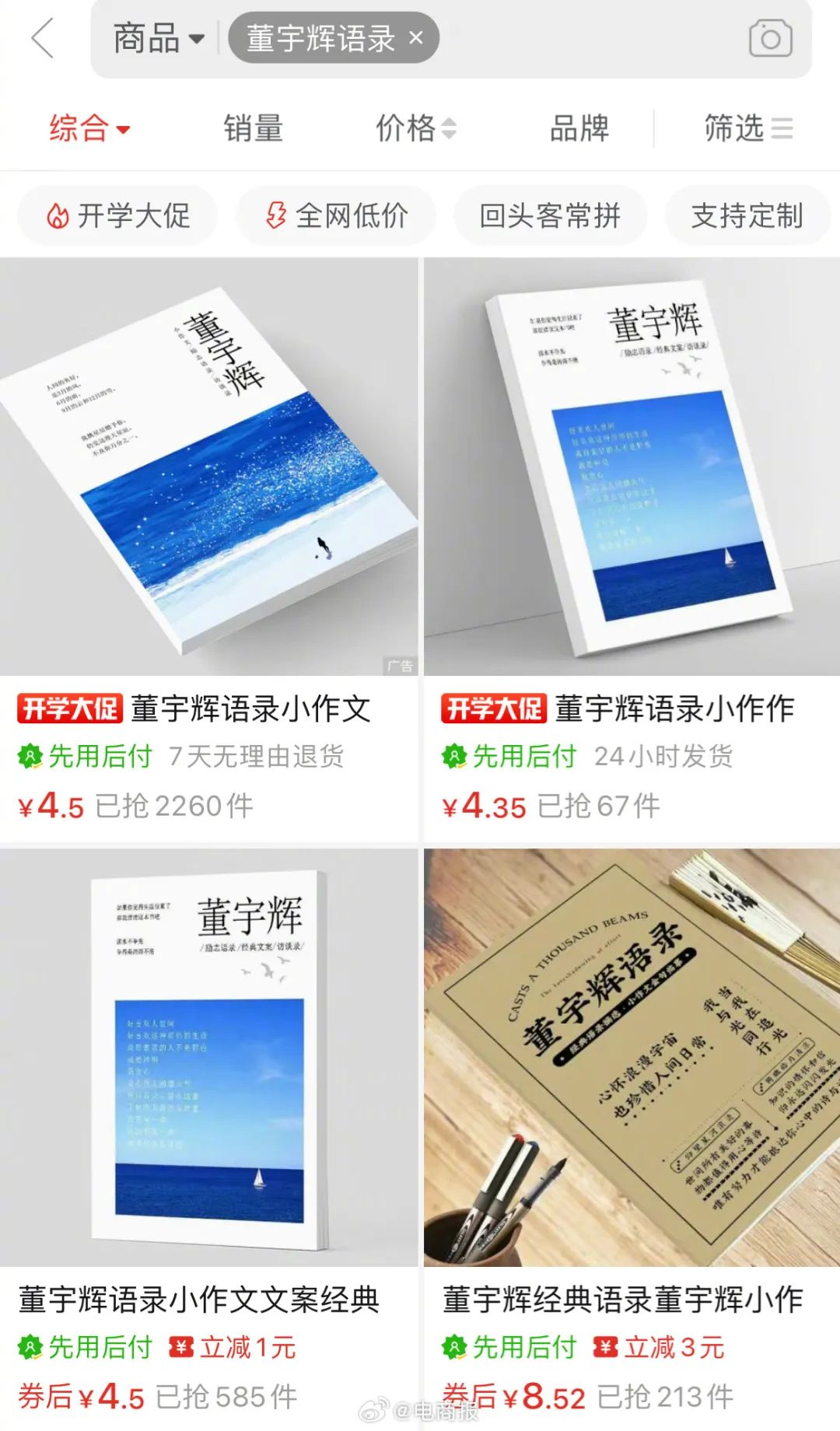Sort results by 销量
Image resolution: width=840 pixels, height=1431 pixels.
[253, 128]
